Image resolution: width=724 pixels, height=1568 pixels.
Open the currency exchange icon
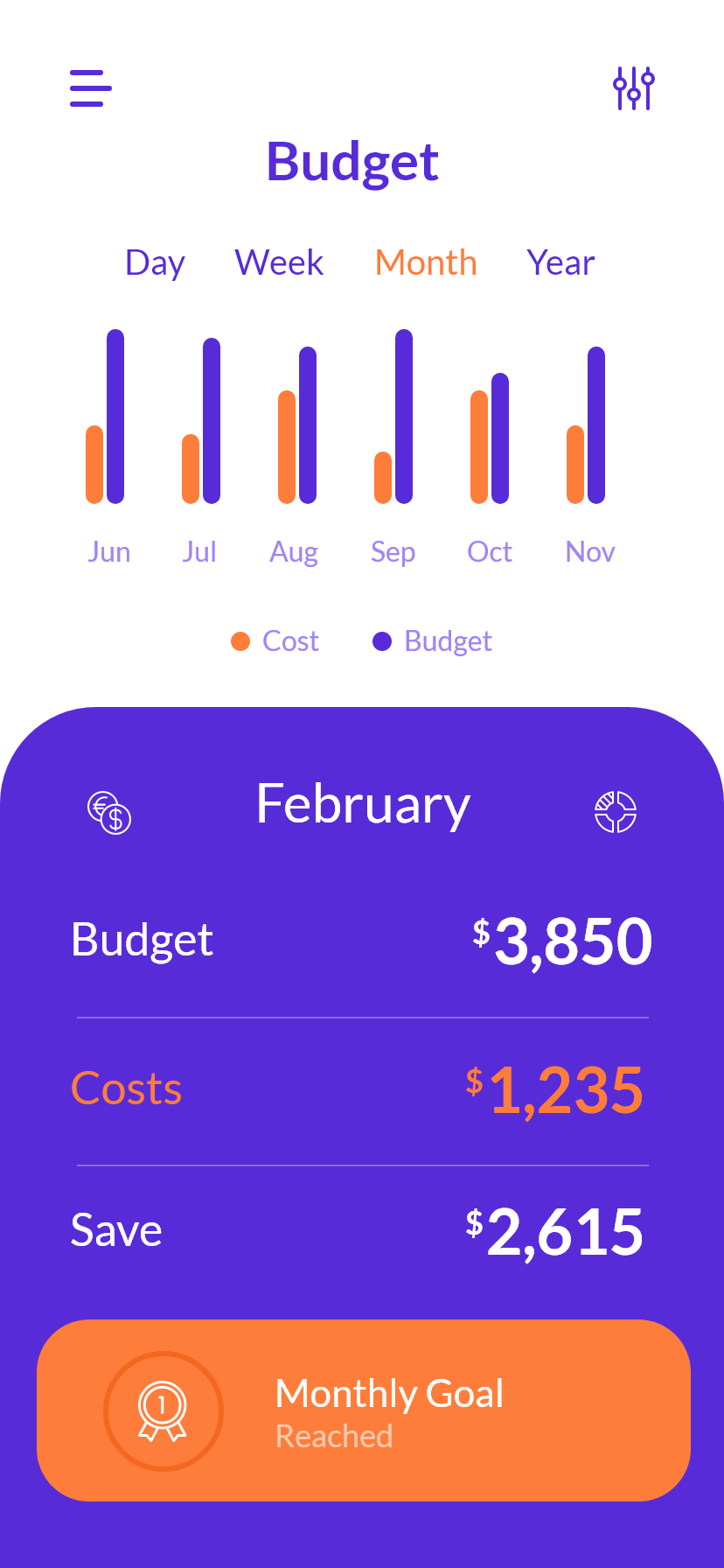[109, 812]
